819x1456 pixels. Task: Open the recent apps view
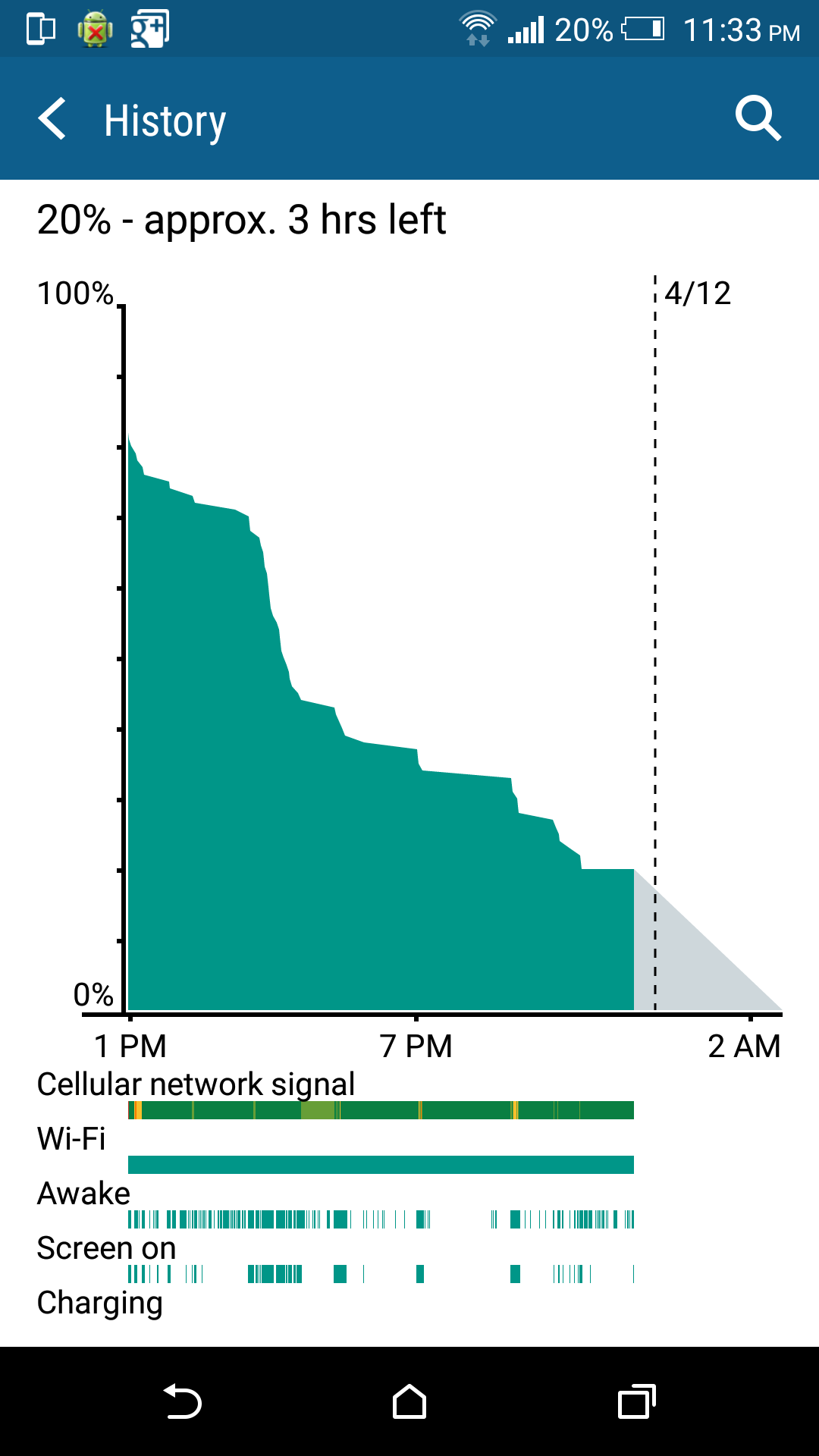click(636, 1401)
